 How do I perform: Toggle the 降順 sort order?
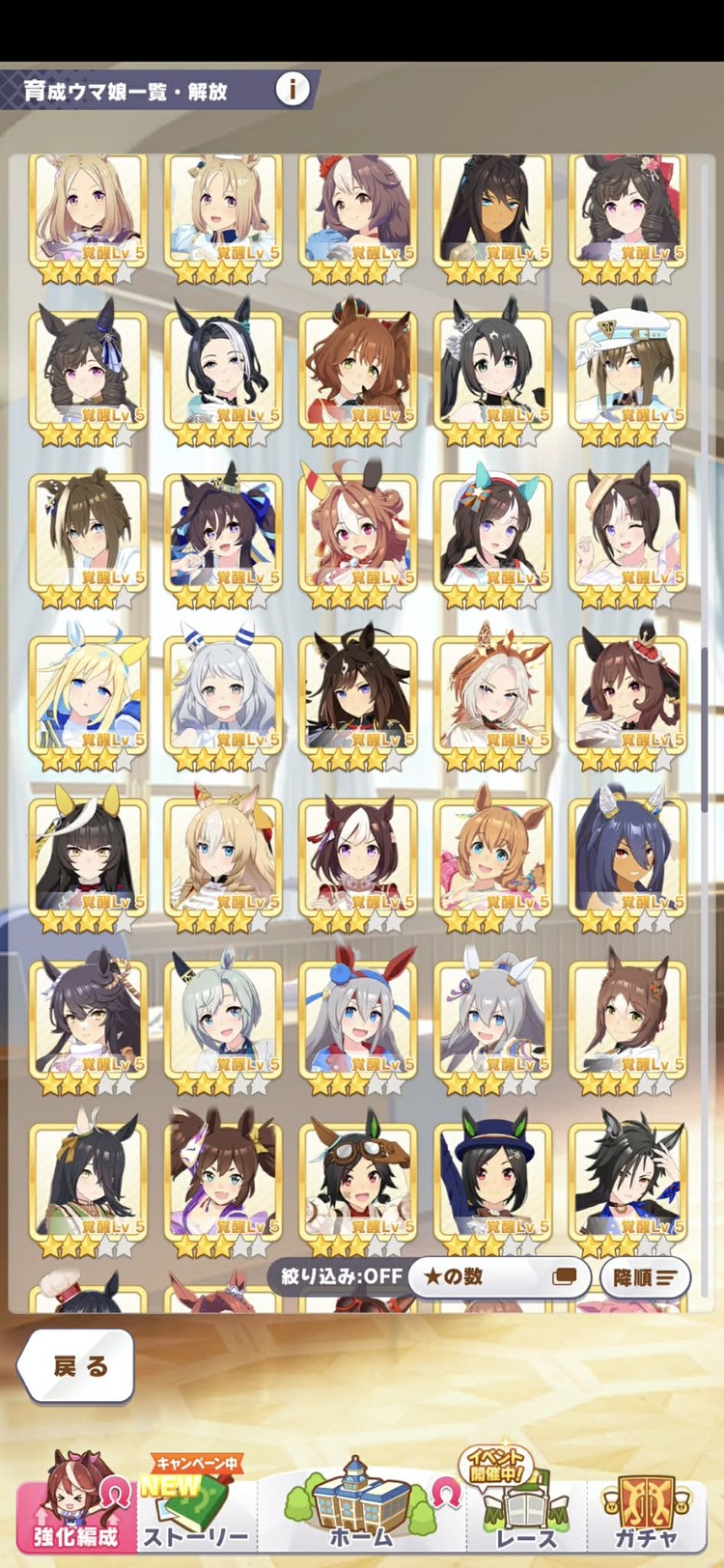[645, 1276]
